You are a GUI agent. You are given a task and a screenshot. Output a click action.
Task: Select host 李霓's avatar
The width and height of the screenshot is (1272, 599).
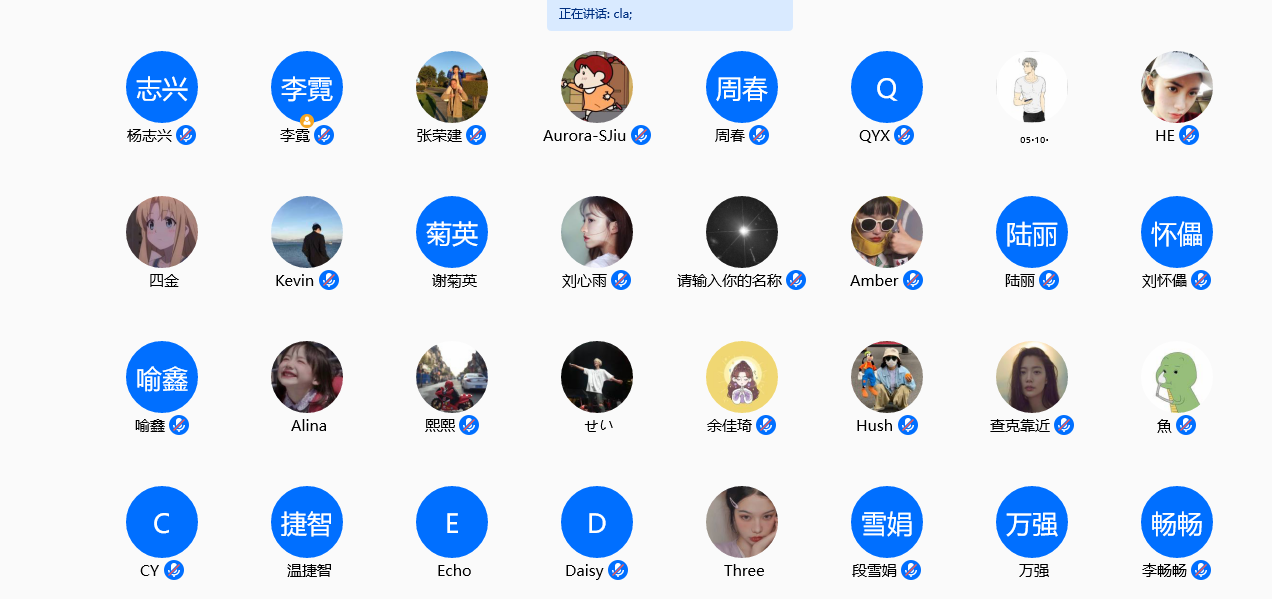point(307,88)
